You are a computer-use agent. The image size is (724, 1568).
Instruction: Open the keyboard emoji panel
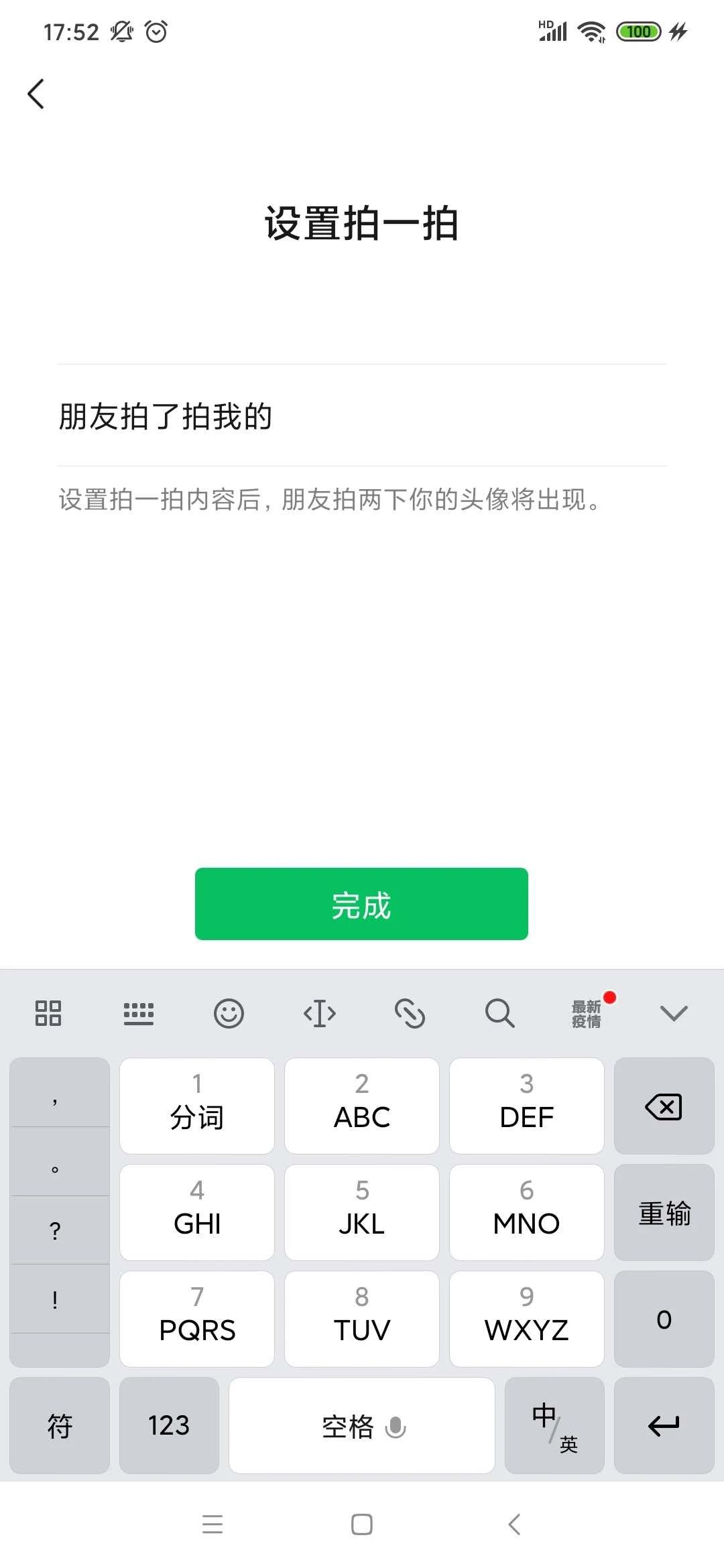coord(229,1013)
